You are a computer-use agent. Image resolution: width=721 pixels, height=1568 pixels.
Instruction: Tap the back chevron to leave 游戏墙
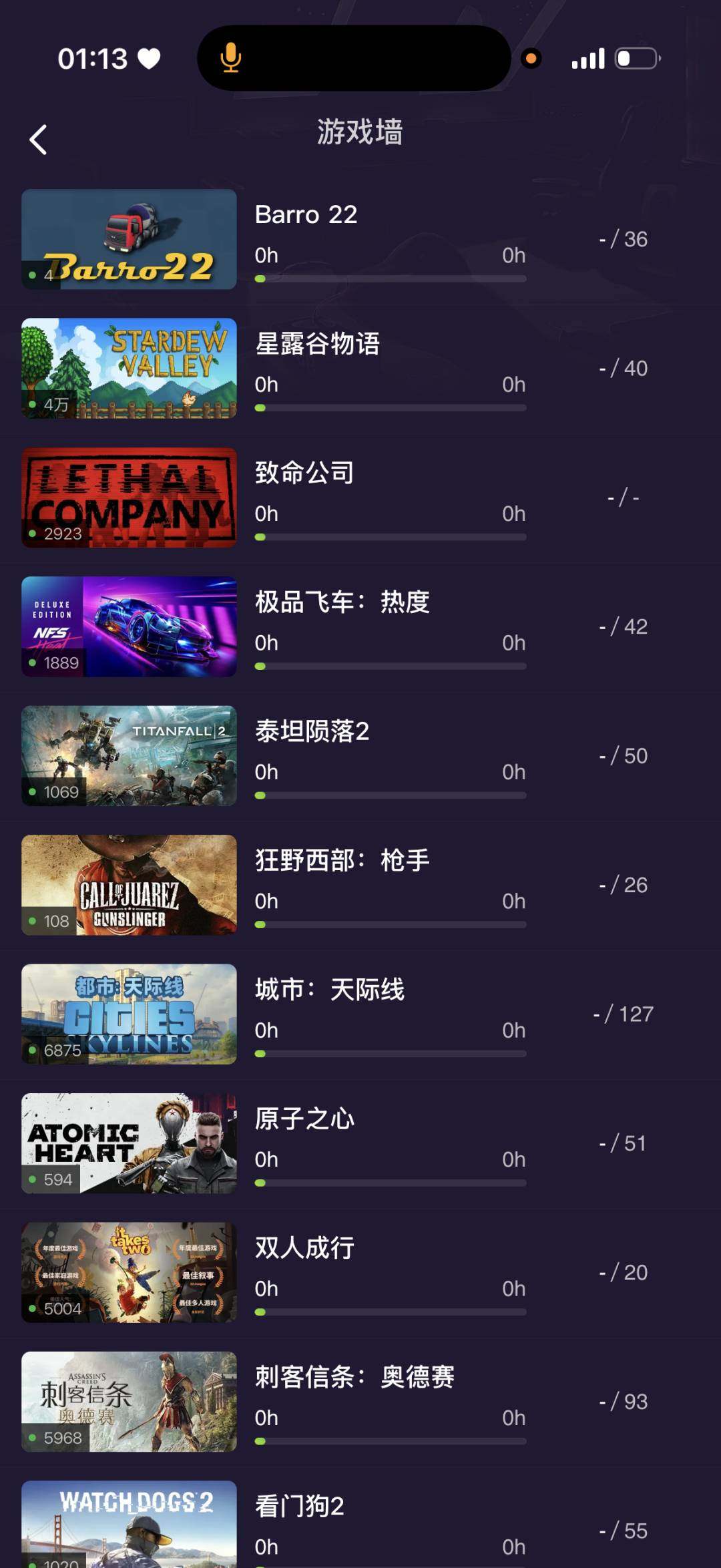38,138
